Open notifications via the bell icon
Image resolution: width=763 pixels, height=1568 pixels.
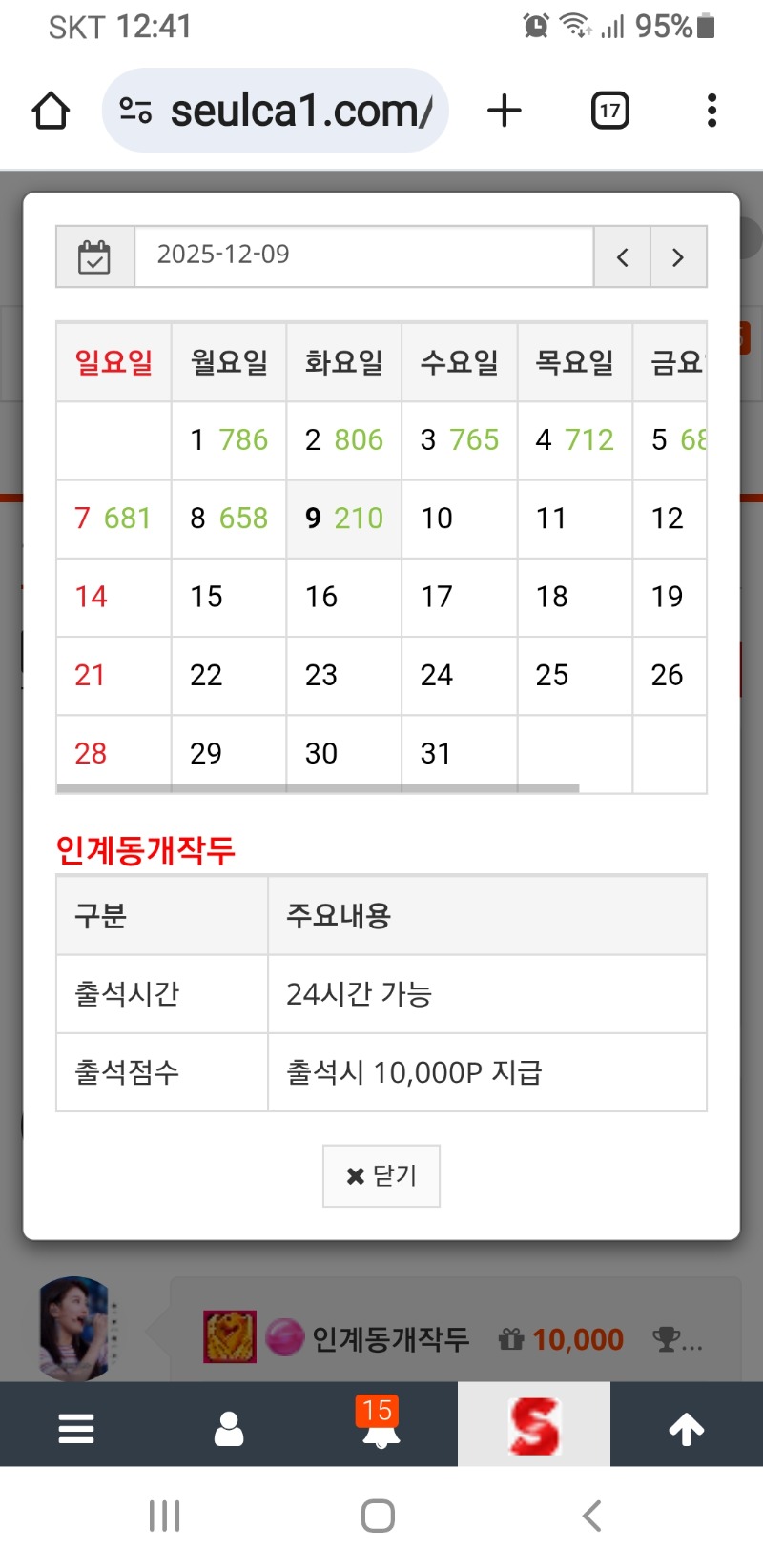point(380,1430)
